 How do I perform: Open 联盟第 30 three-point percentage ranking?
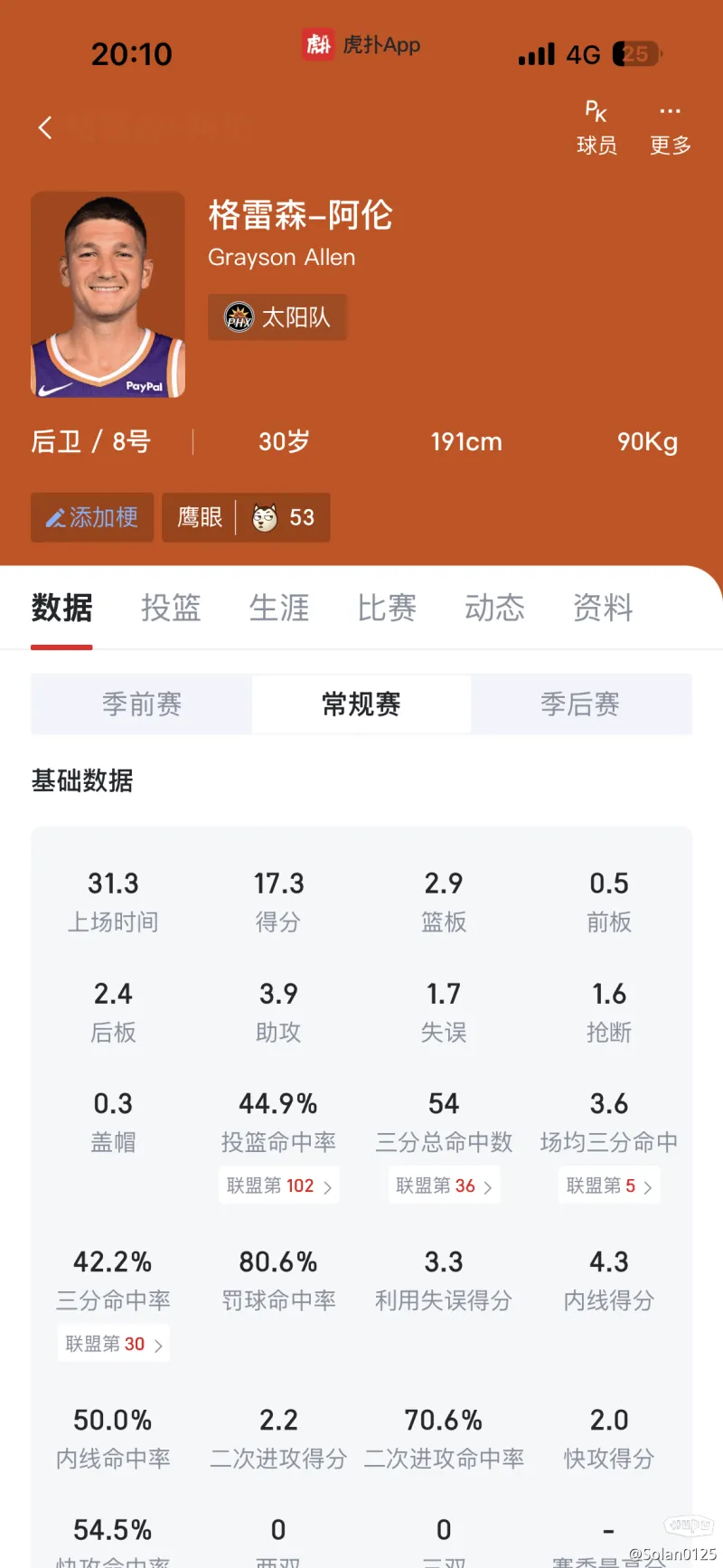click(x=114, y=1344)
